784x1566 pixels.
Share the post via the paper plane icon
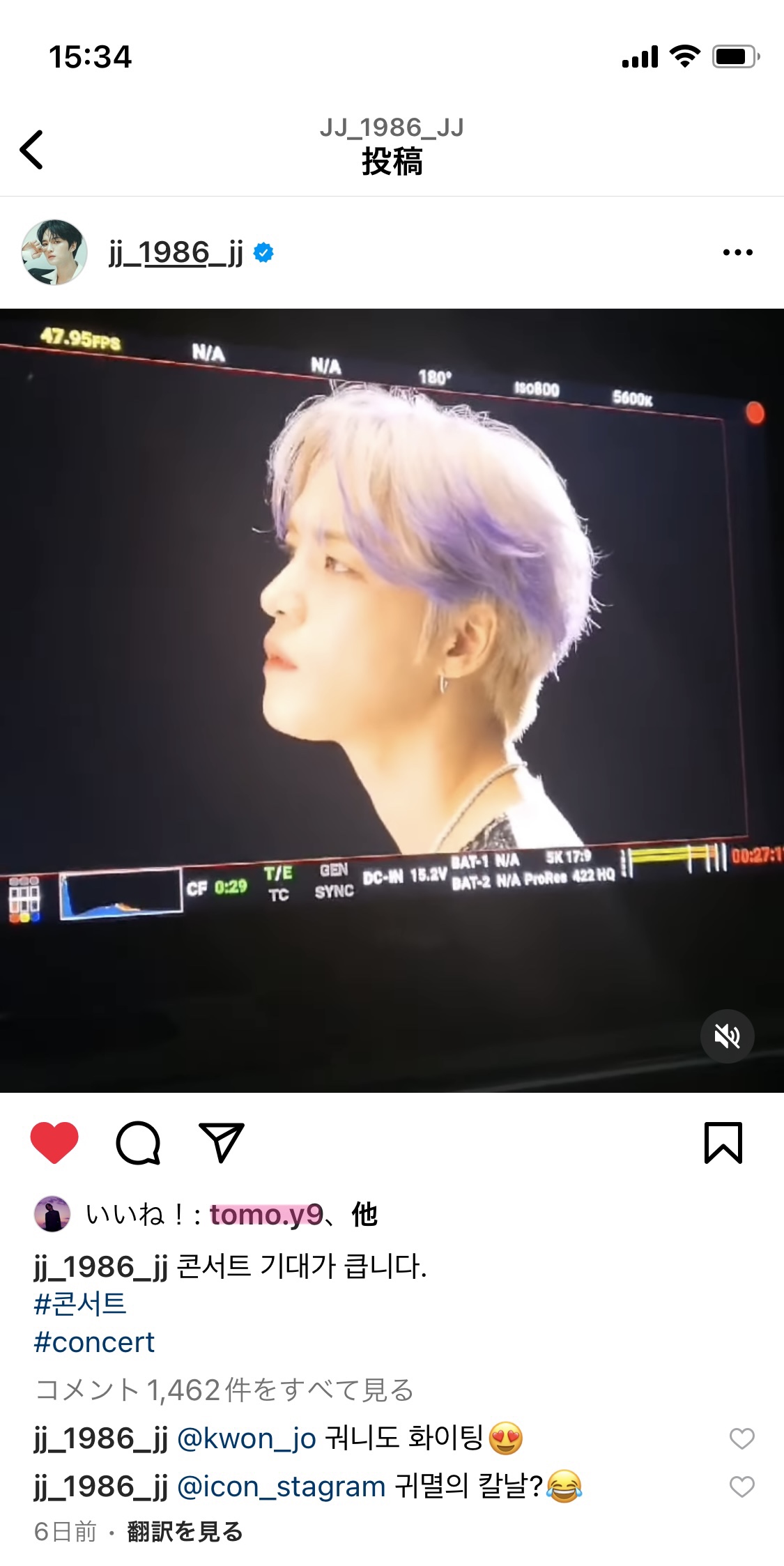point(222,1142)
